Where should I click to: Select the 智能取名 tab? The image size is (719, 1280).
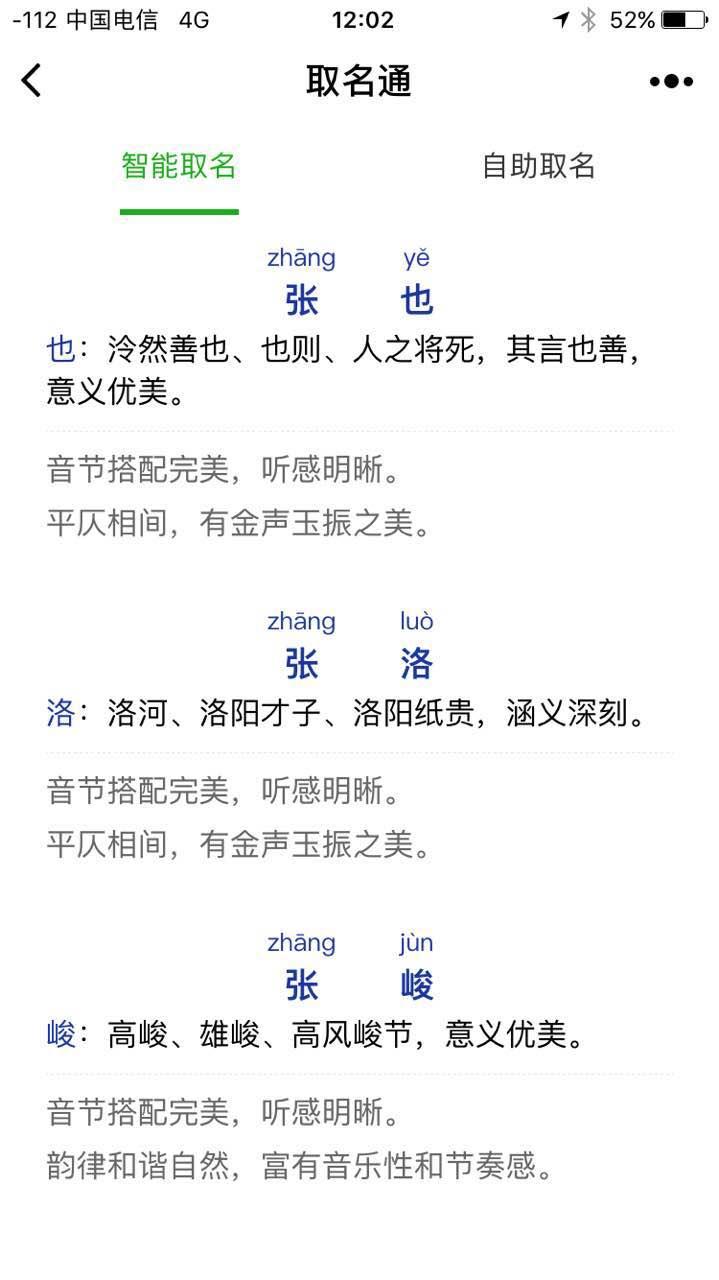coord(179,166)
